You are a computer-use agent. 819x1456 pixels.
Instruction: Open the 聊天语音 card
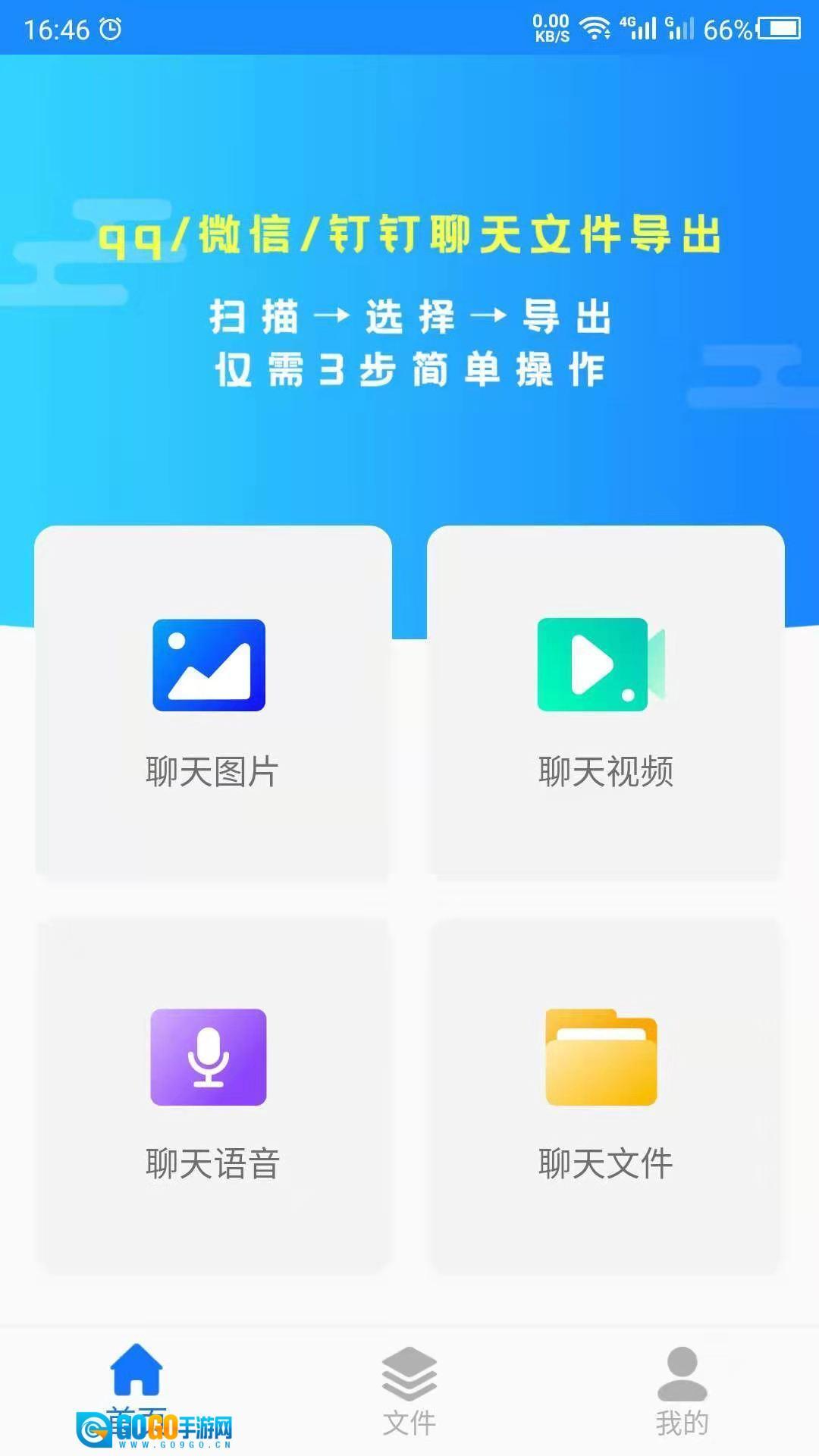pos(212,1095)
